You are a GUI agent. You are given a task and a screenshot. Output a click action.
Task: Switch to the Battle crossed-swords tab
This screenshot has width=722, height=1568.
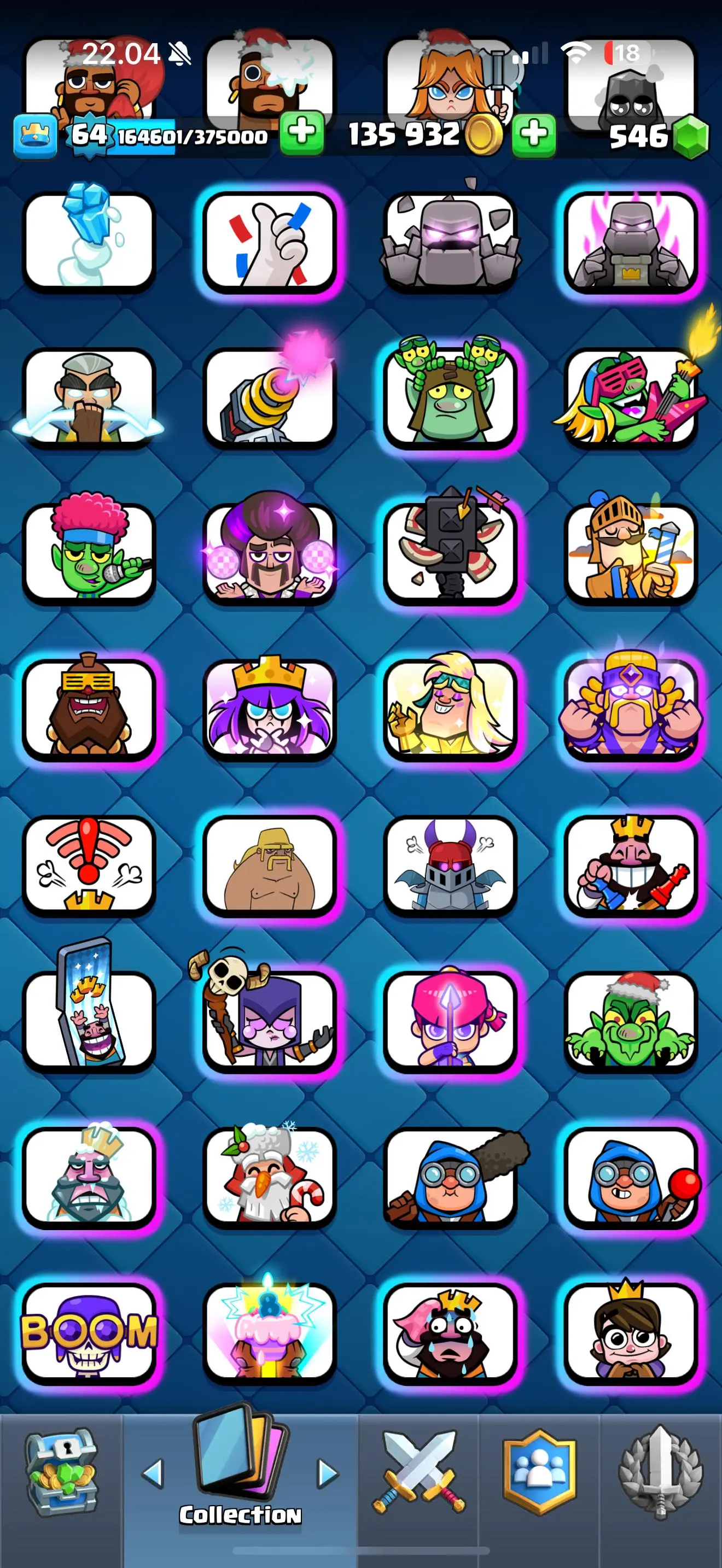tap(419, 1473)
